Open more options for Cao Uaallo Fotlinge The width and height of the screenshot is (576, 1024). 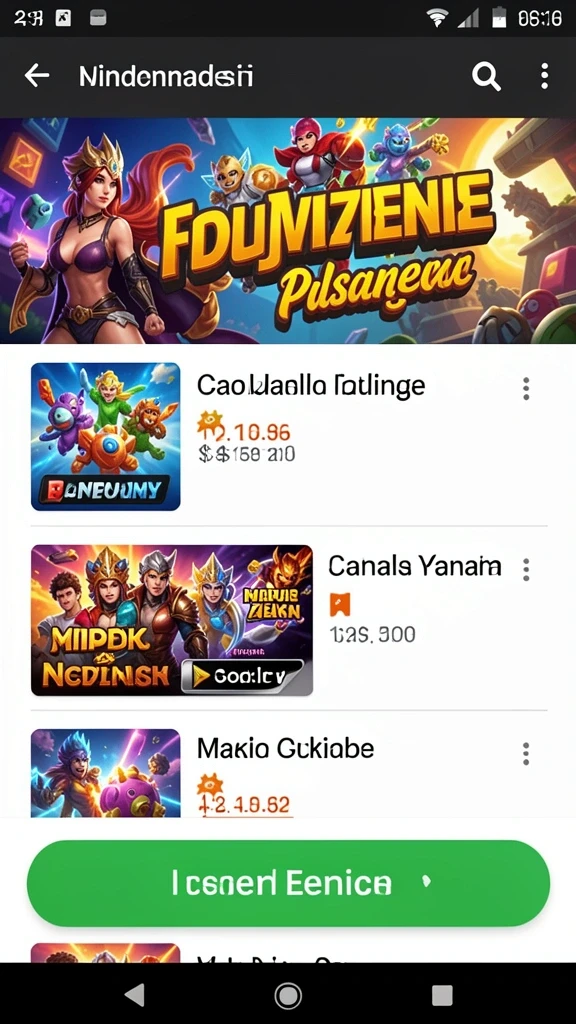(x=526, y=389)
